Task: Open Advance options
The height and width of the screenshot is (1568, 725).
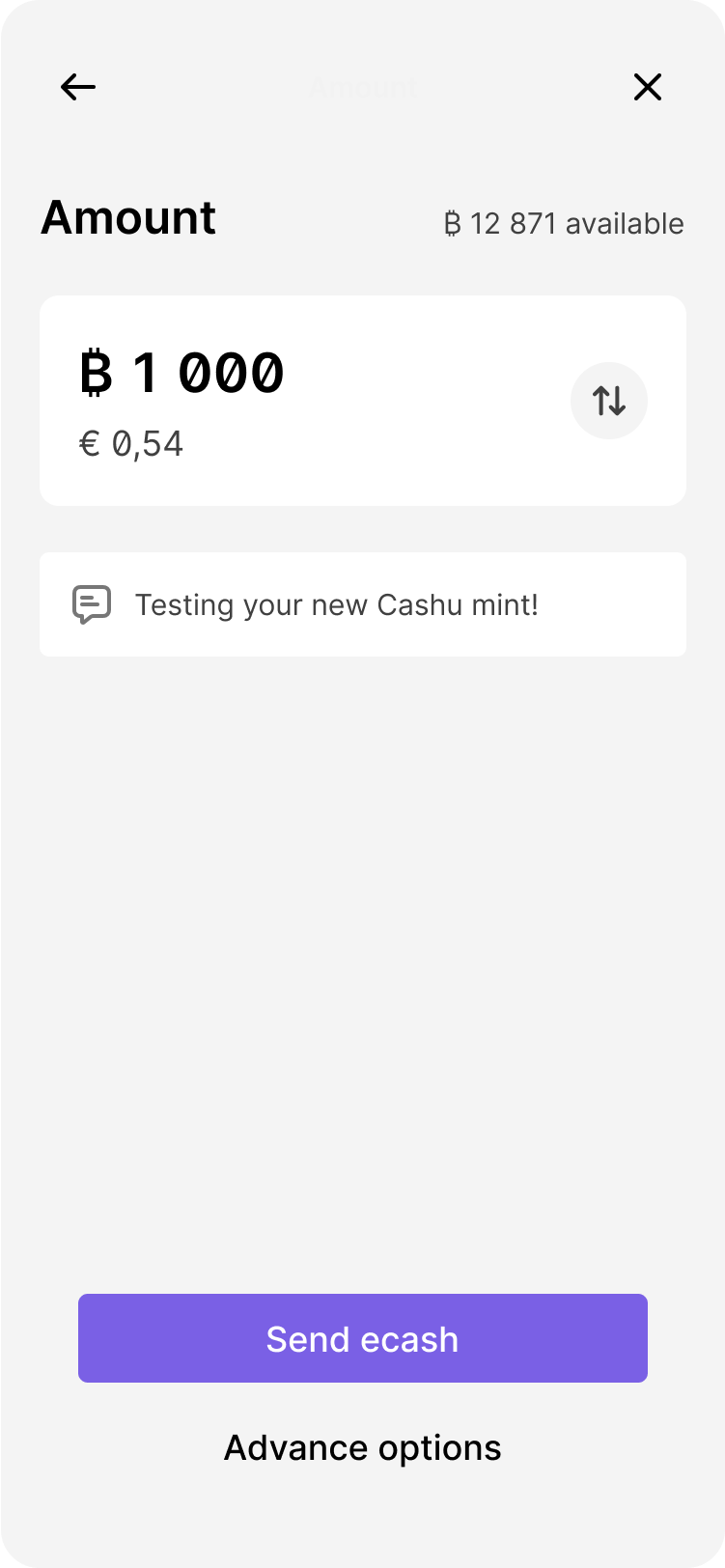Action: 362,1447
